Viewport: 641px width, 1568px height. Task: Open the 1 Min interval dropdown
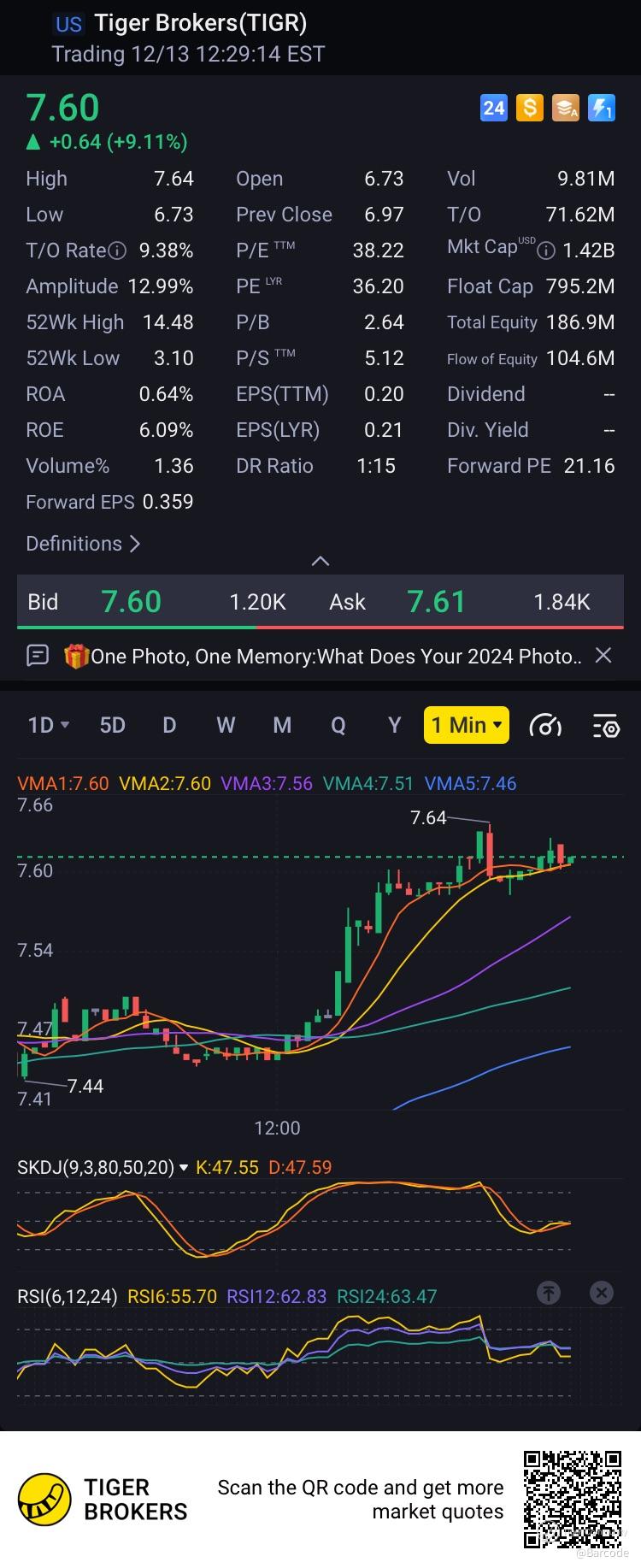point(466,725)
